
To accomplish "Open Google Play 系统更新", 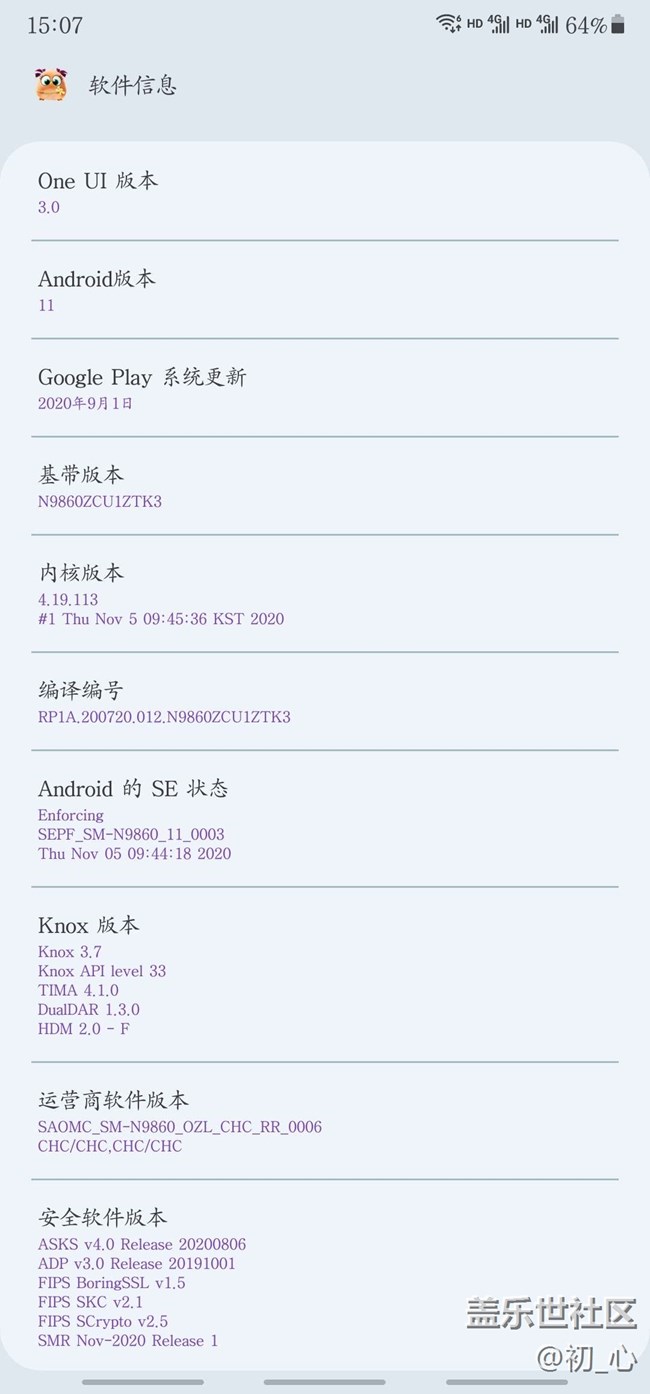I will (x=324, y=388).
